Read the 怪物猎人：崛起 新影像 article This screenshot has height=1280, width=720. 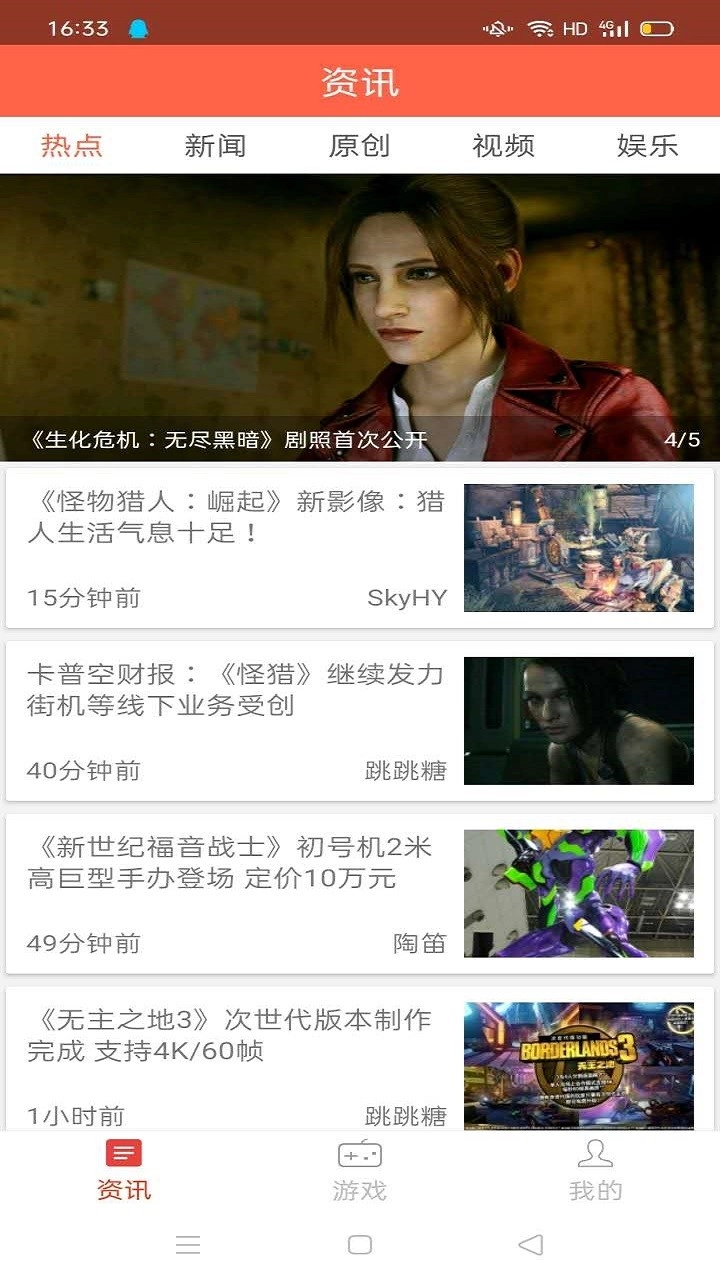(x=360, y=548)
